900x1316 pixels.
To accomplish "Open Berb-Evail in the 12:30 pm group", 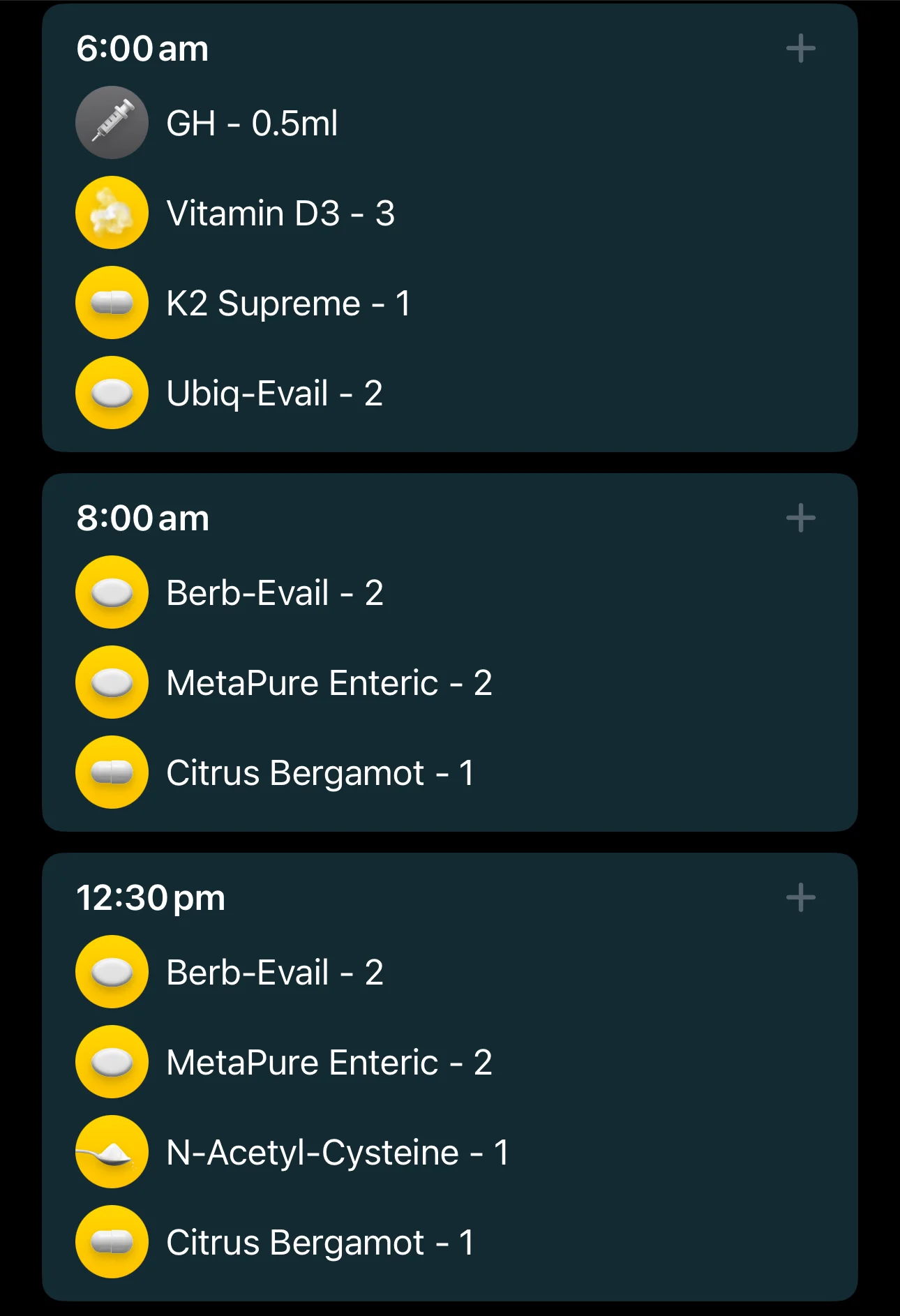I will tap(274, 973).
